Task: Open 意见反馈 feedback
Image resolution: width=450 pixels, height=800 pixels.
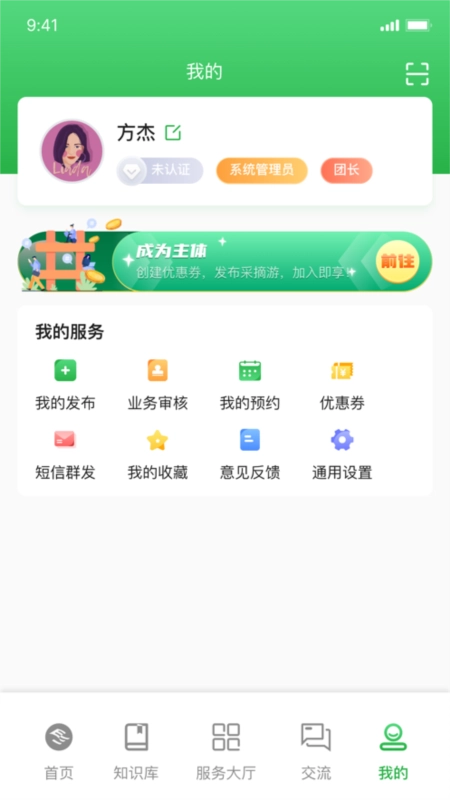Action: click(x=250, y=455)
